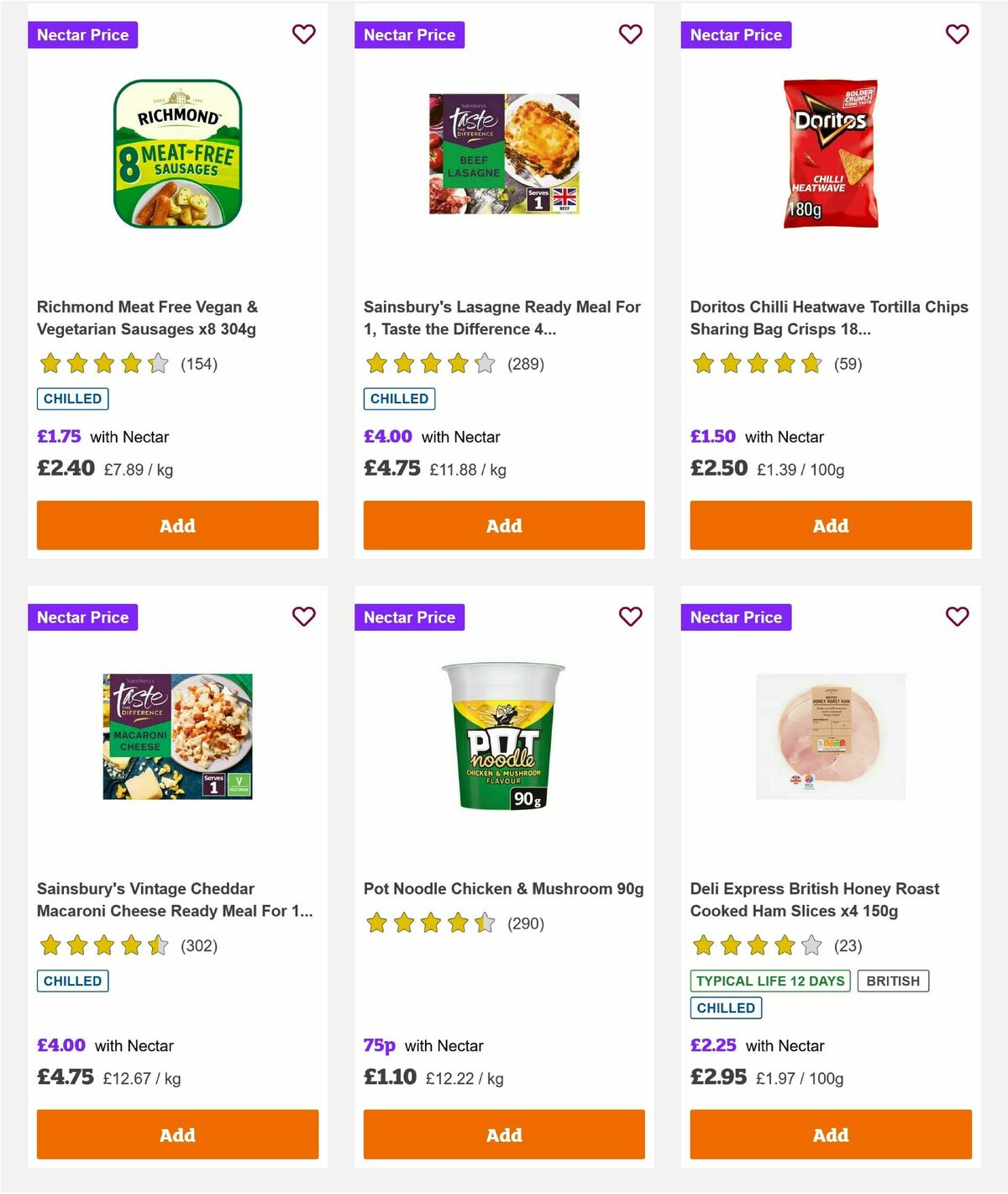
Task: Favorite the Richmond Meat Free Sausages
Action: coord(303,34)
